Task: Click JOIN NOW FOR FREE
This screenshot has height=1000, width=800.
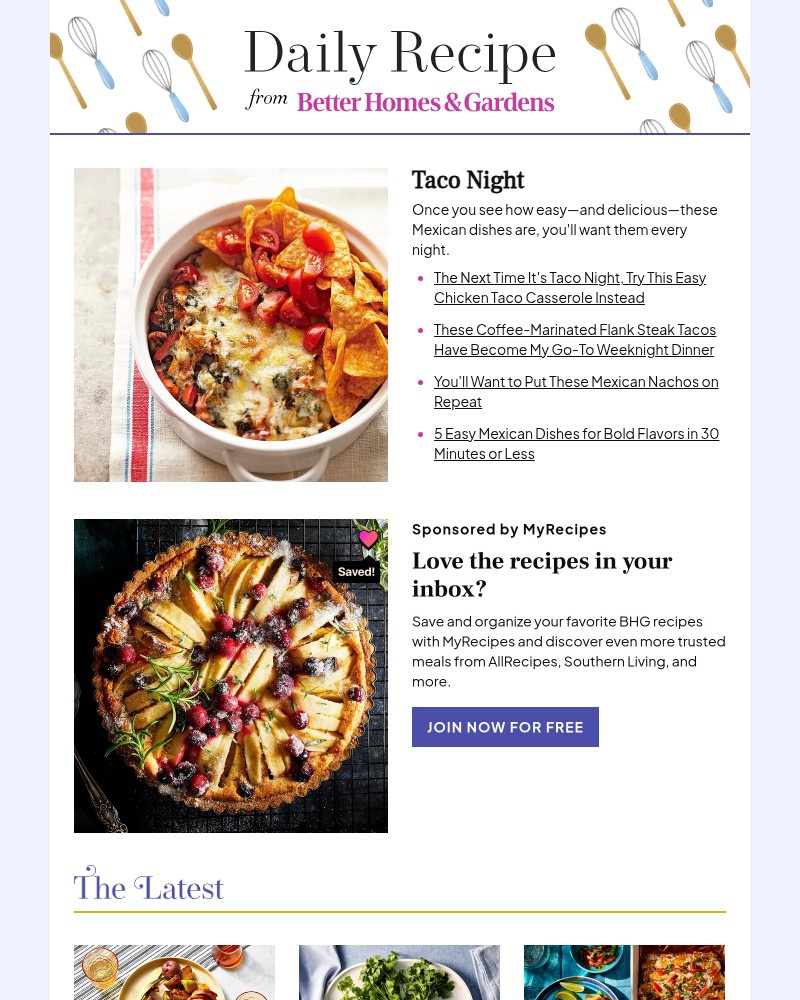Action: (505, 727)
